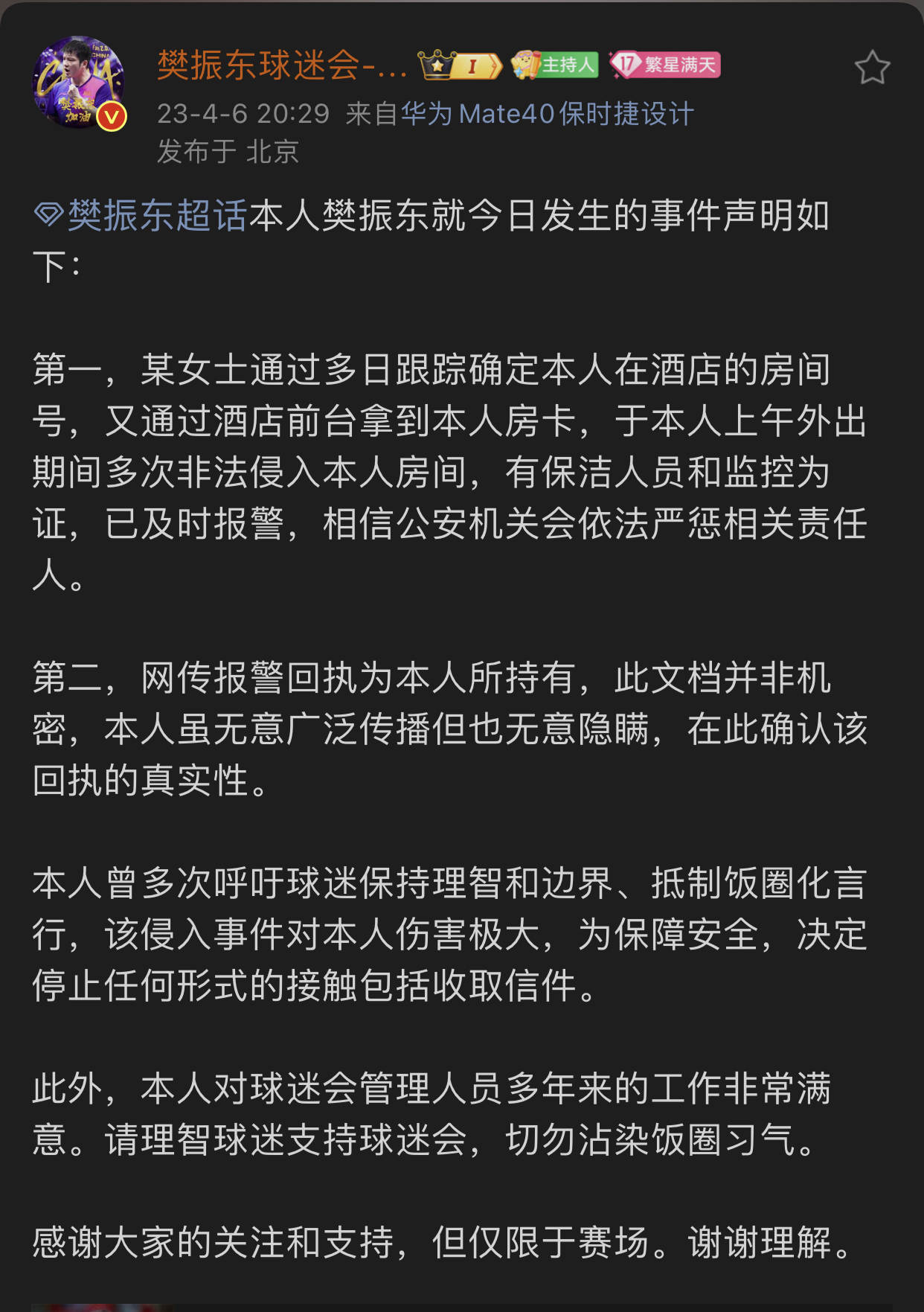Open the 主持人 badge

coord(555,65)
